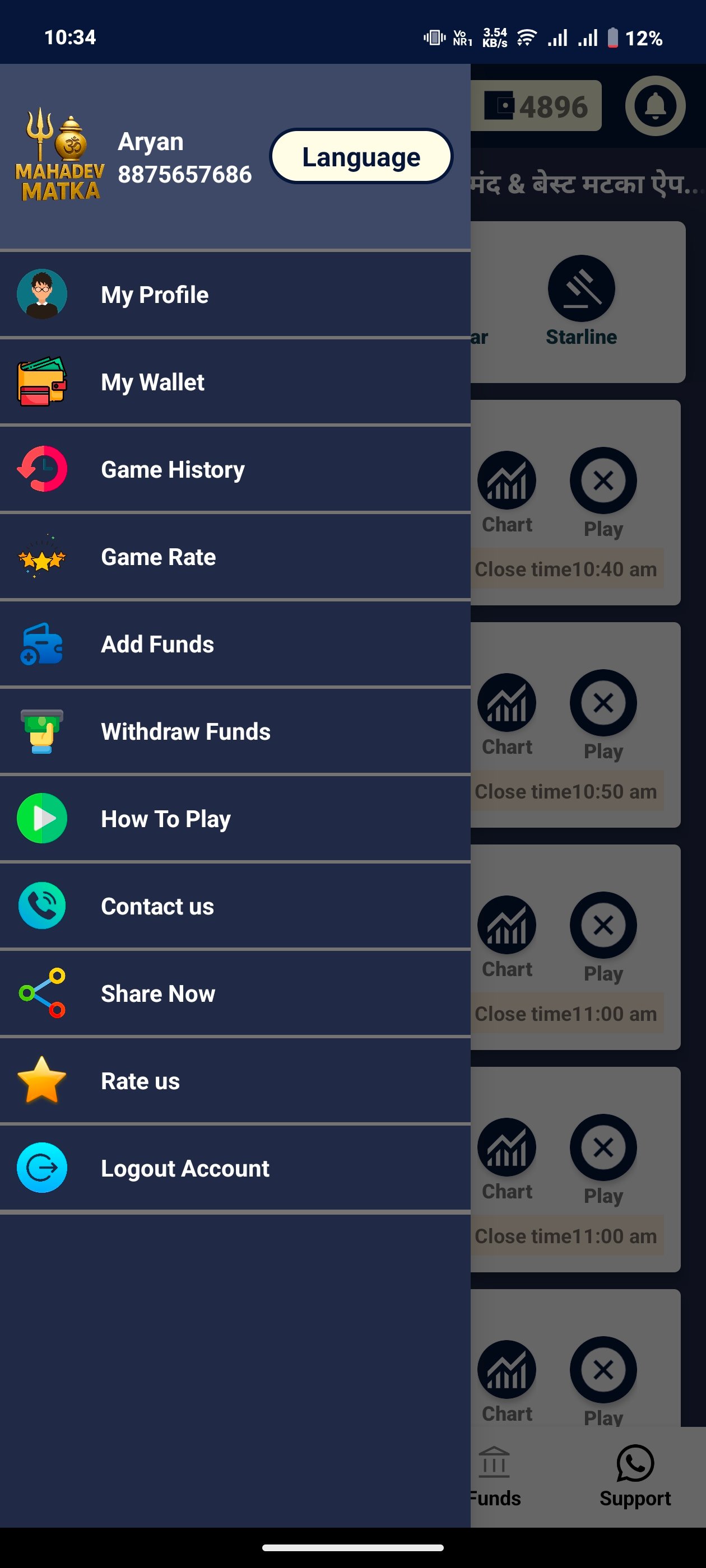This screenshot has height=1568, width=706.
Task: Go to My Wallet
Action: point(235,382)
